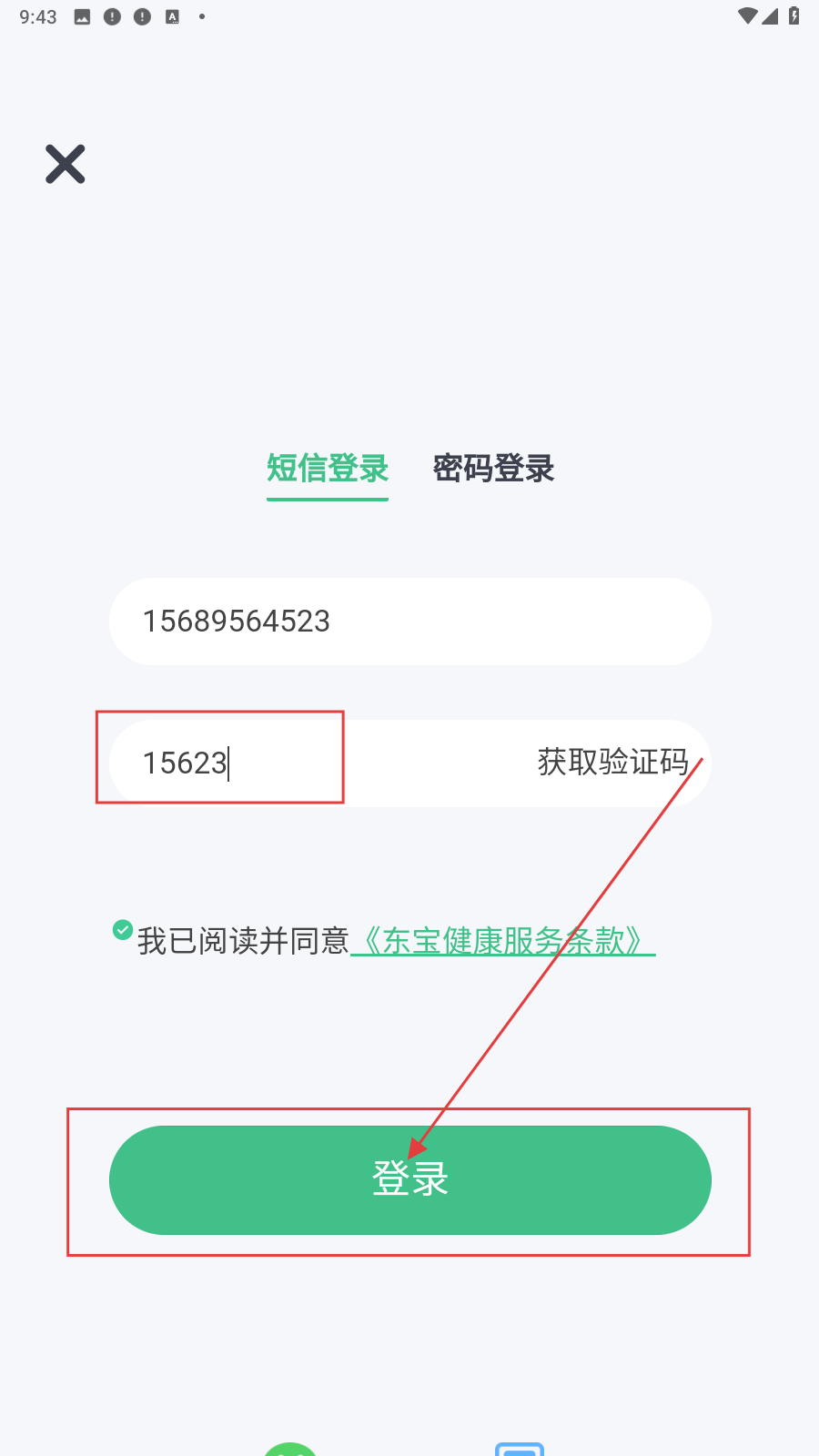
Task: Open 《东宝健康服务条款》 link
Action: click(503, 941)
